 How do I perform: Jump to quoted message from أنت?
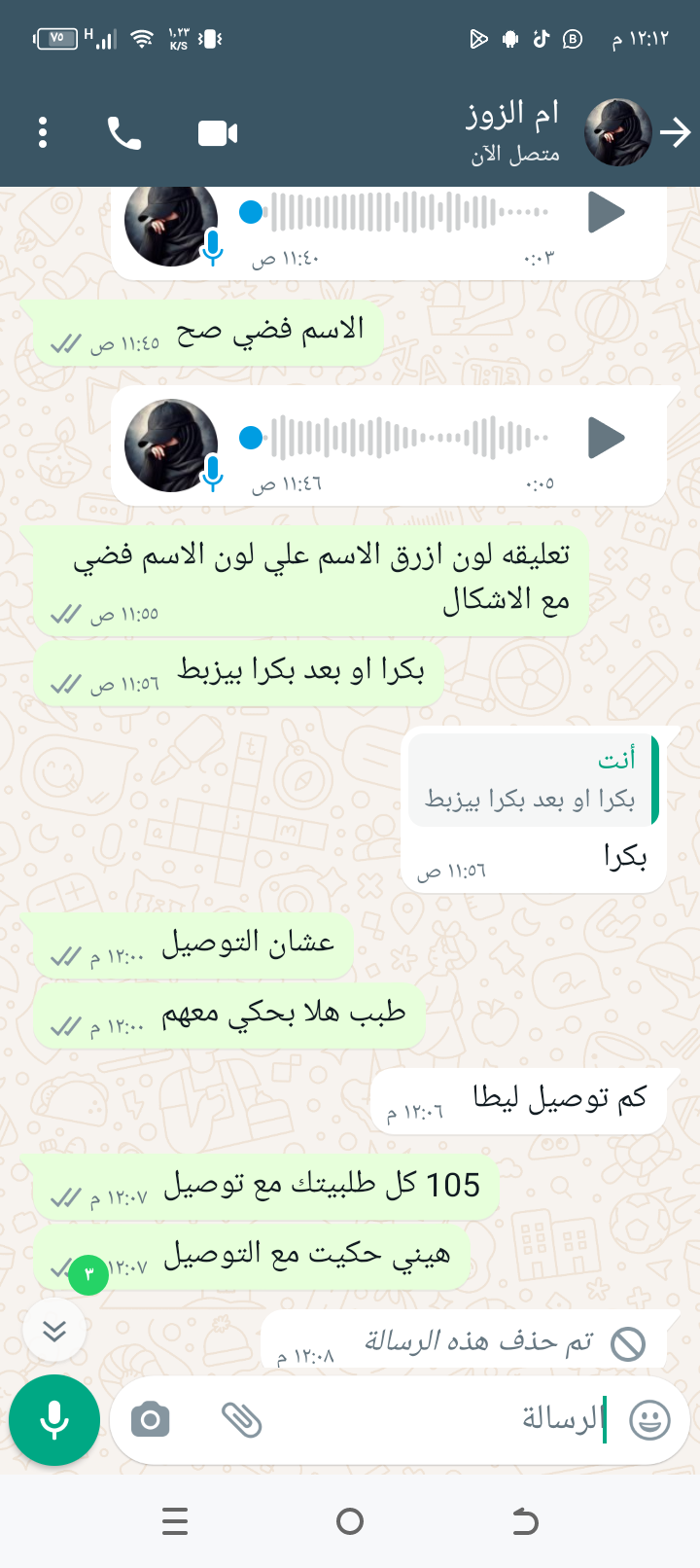point(533,780)
